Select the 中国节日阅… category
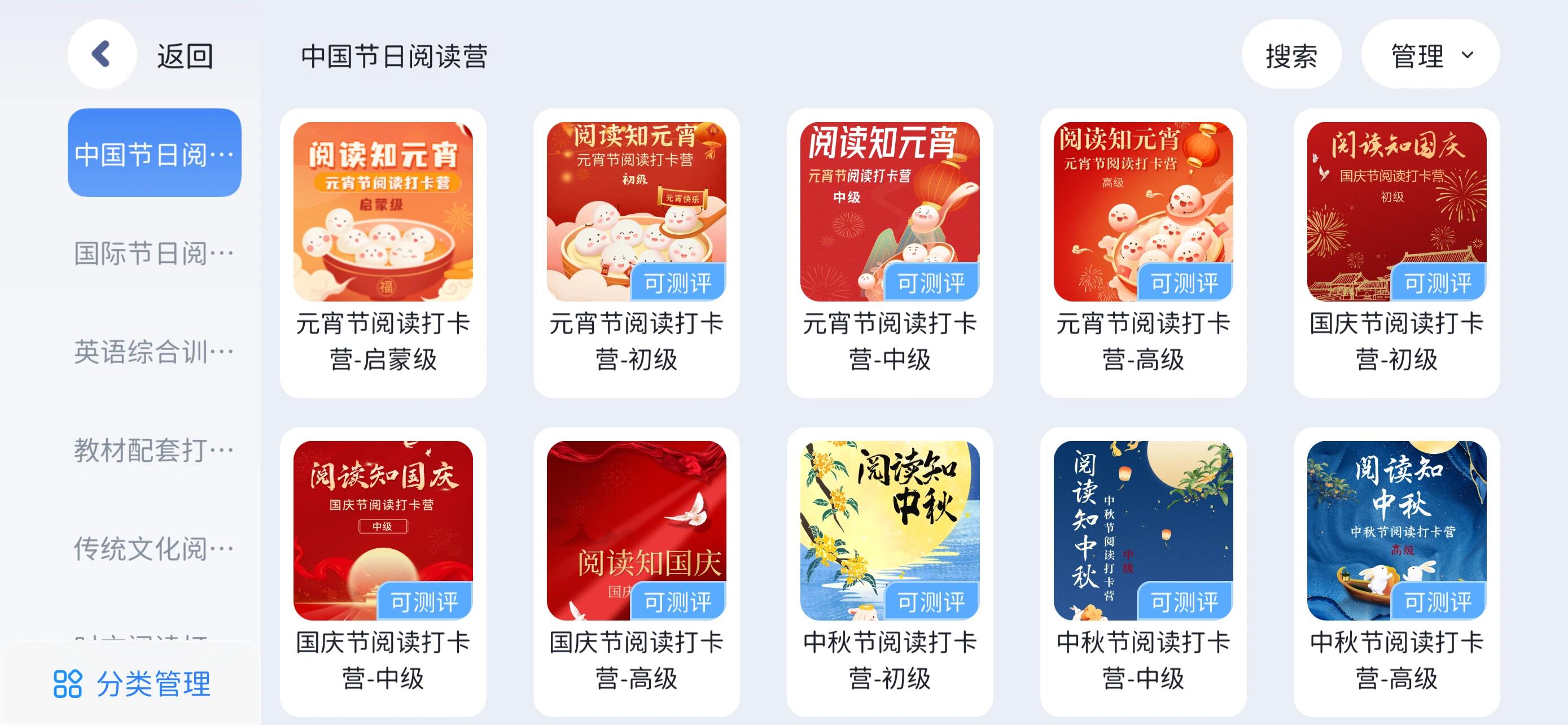 point(154,154)
